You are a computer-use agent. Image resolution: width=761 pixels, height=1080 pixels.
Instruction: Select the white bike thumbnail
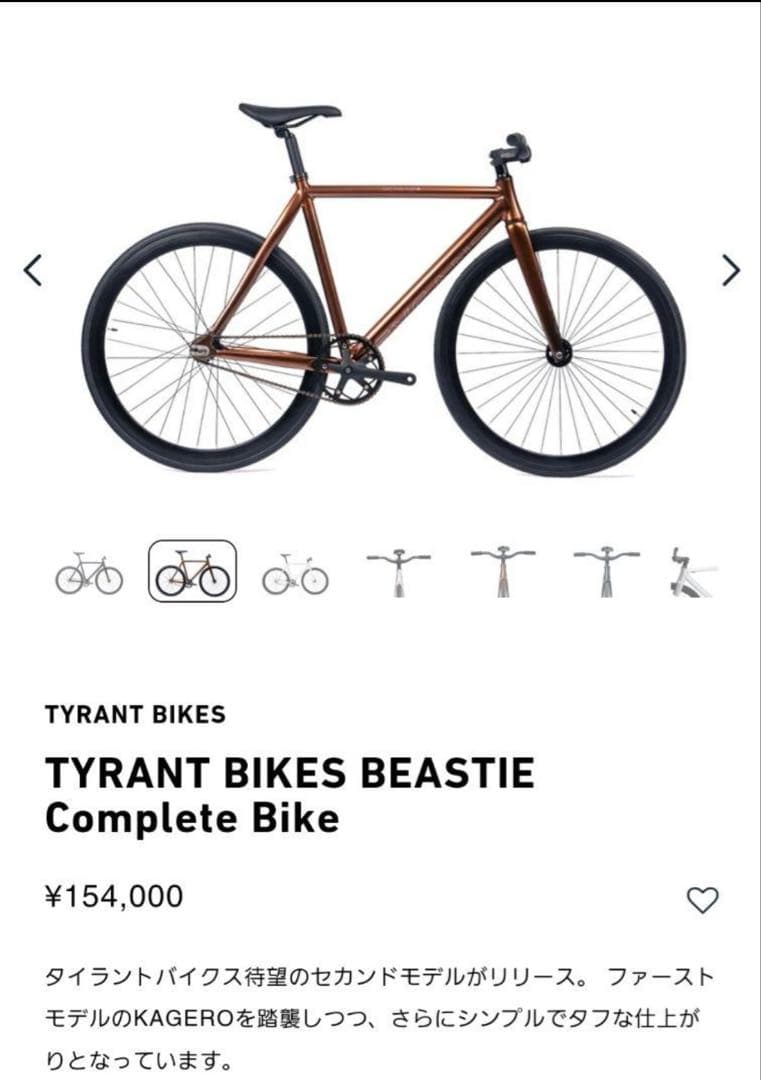(295, 573)
